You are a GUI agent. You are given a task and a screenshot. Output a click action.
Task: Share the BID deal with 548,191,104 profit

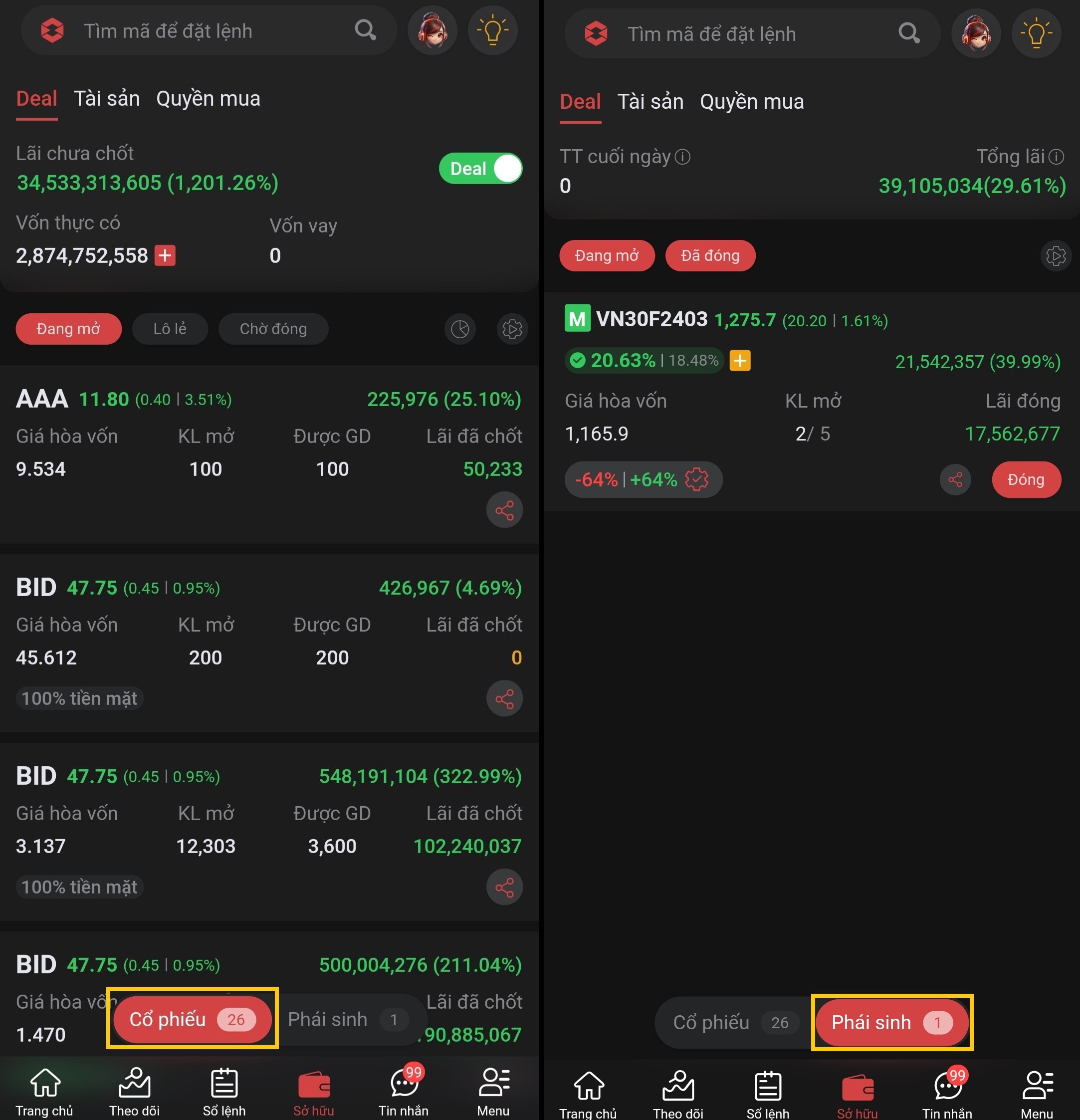click(x=504, y=887)
